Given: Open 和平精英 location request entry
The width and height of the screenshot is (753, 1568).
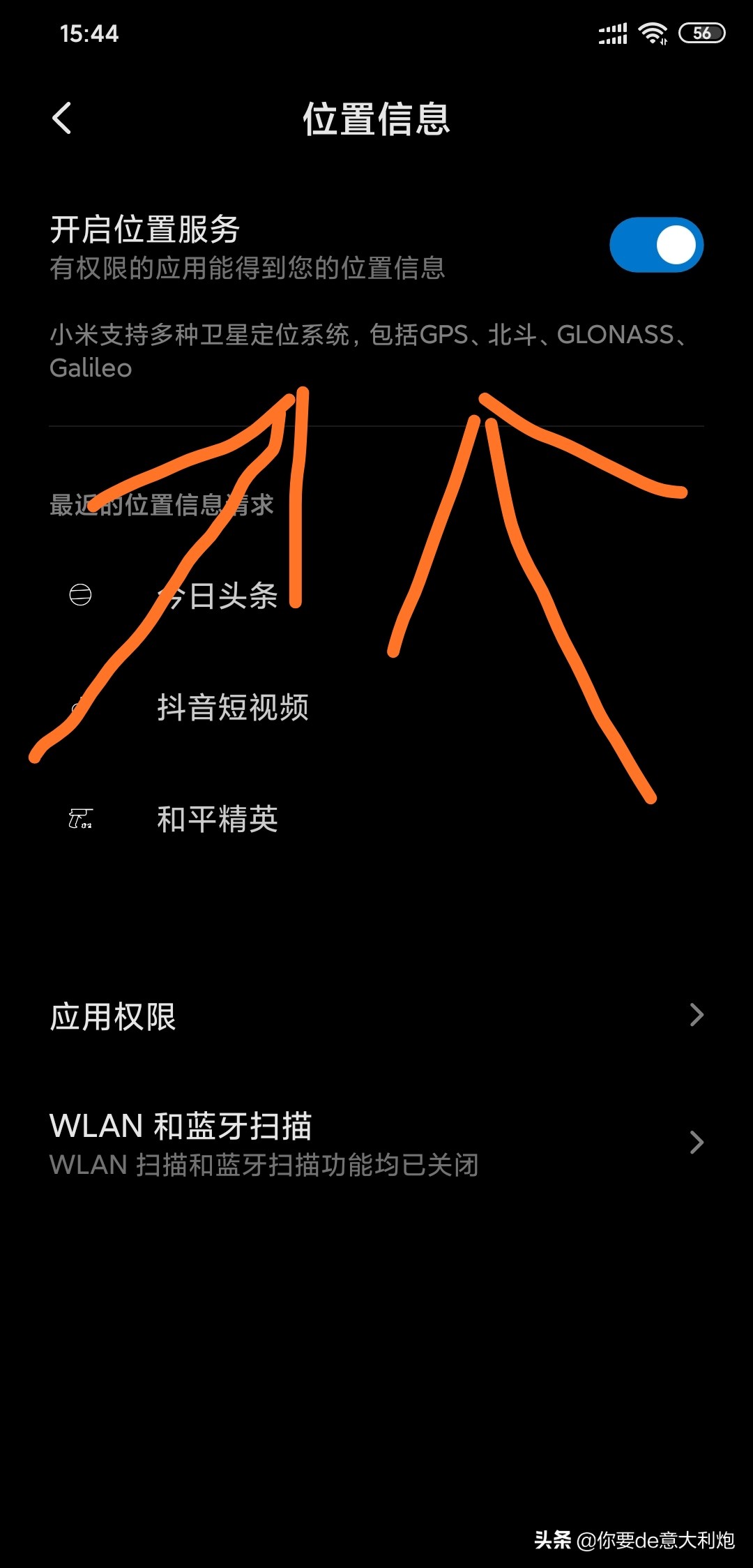Looking at the screenshot, I should point(218,819).
